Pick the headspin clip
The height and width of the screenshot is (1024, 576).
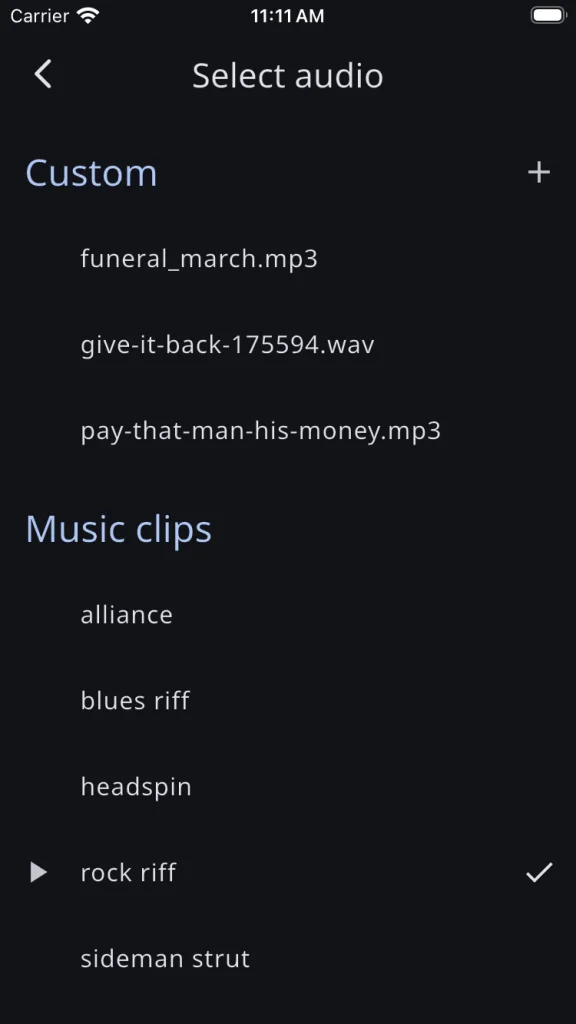click(x=288, y=786)
